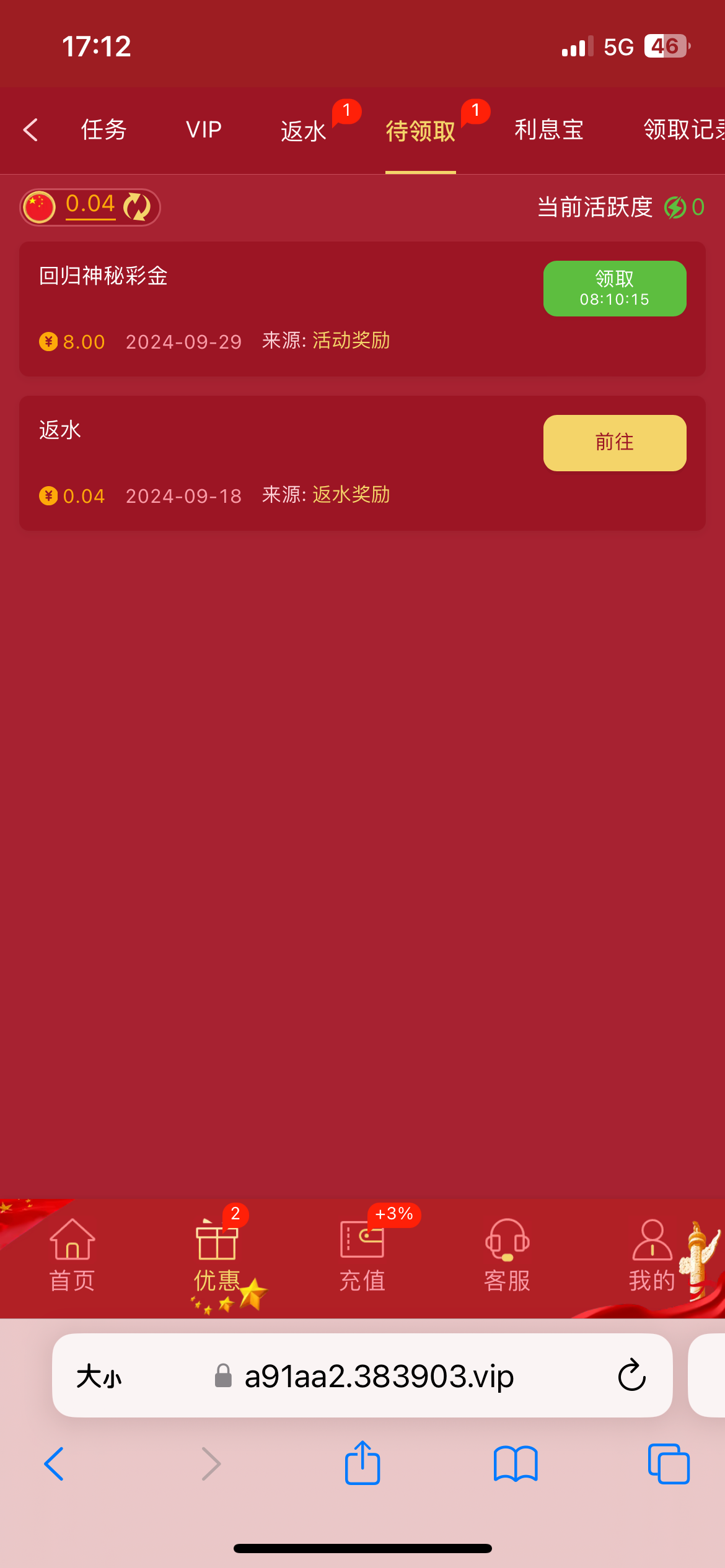Show all Safari tabs

point(668,1464)
